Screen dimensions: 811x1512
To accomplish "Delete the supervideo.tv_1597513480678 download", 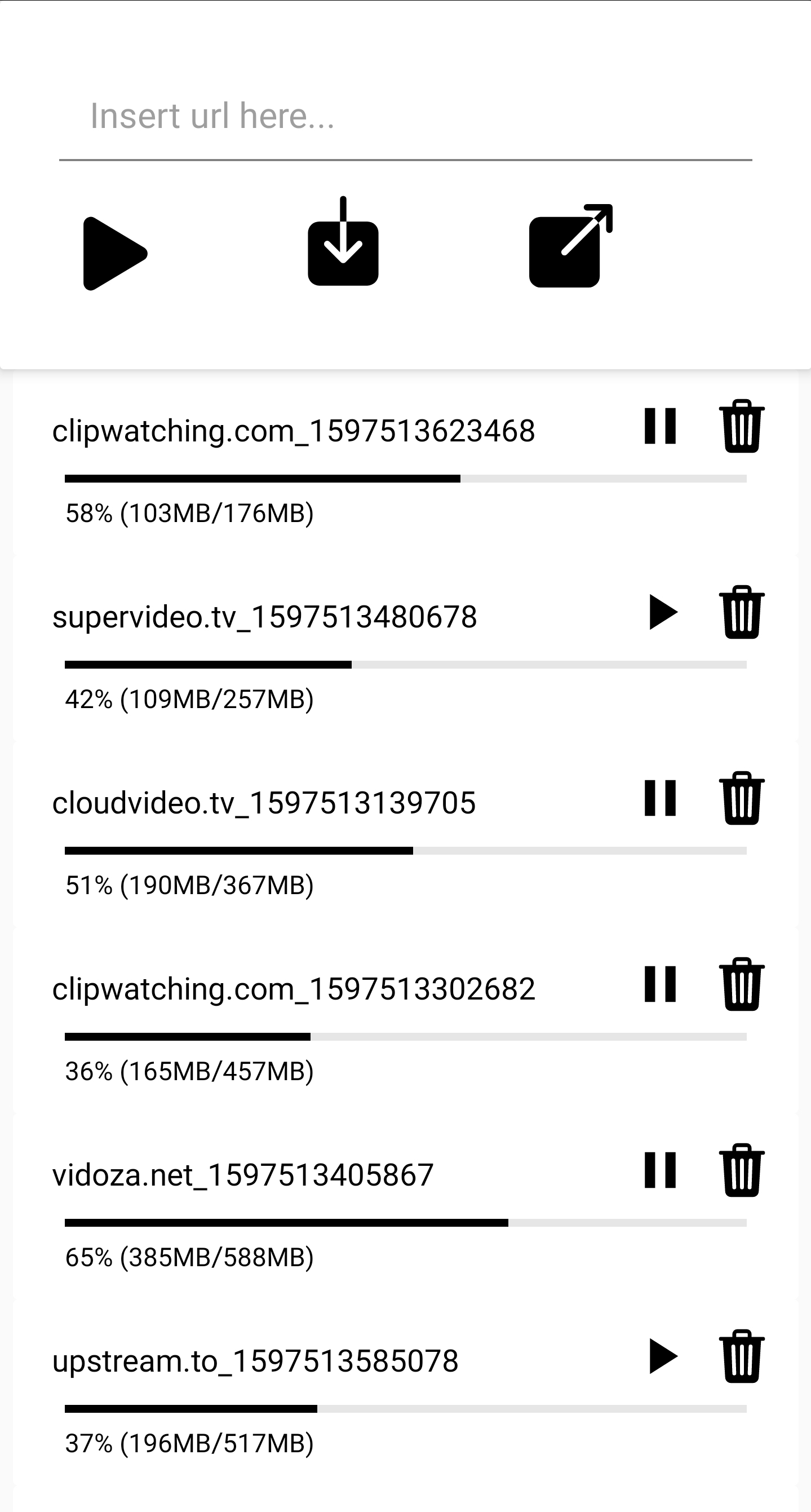I will (742, 612).
